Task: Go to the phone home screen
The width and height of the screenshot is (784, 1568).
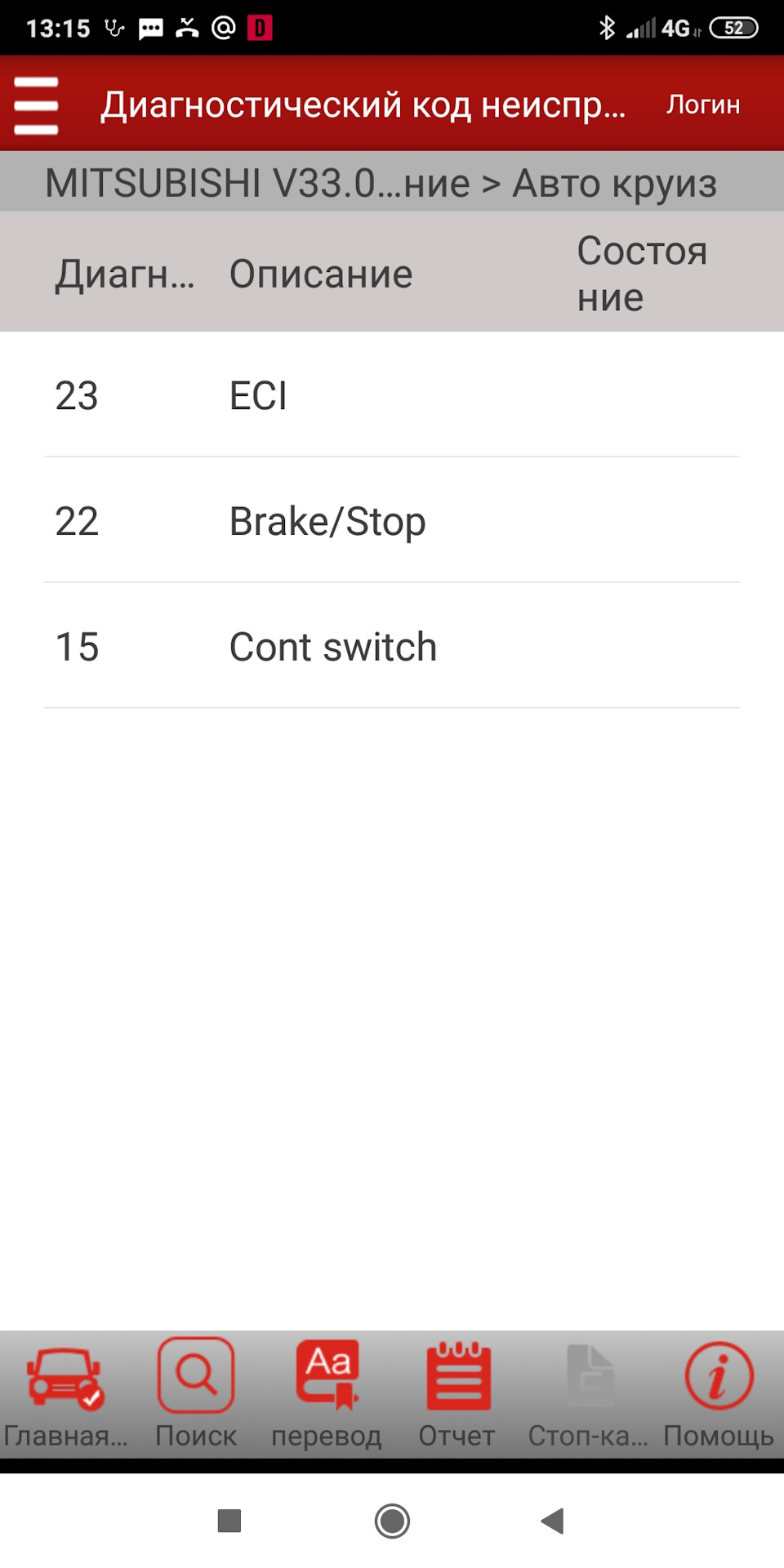Action: click(x=392, y=1521)
